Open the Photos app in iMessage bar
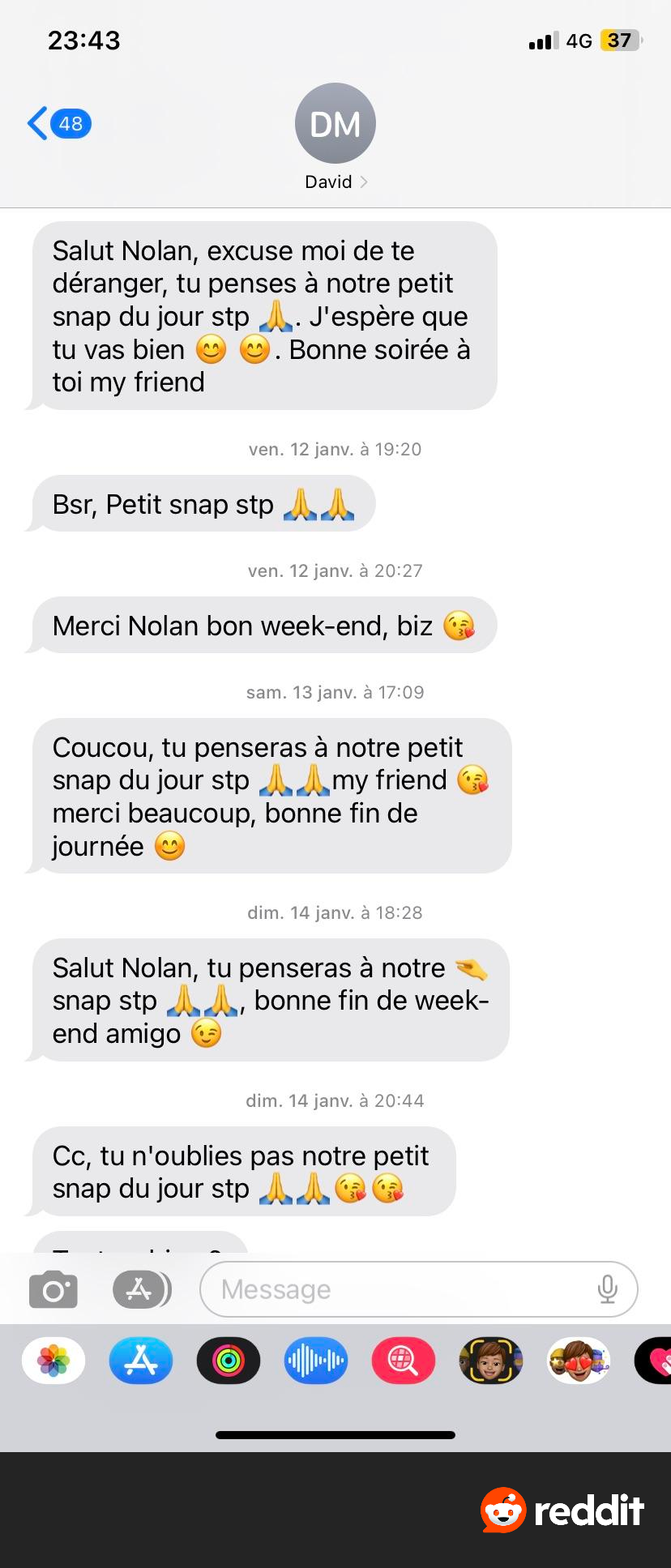 (x=53, y=1361)
